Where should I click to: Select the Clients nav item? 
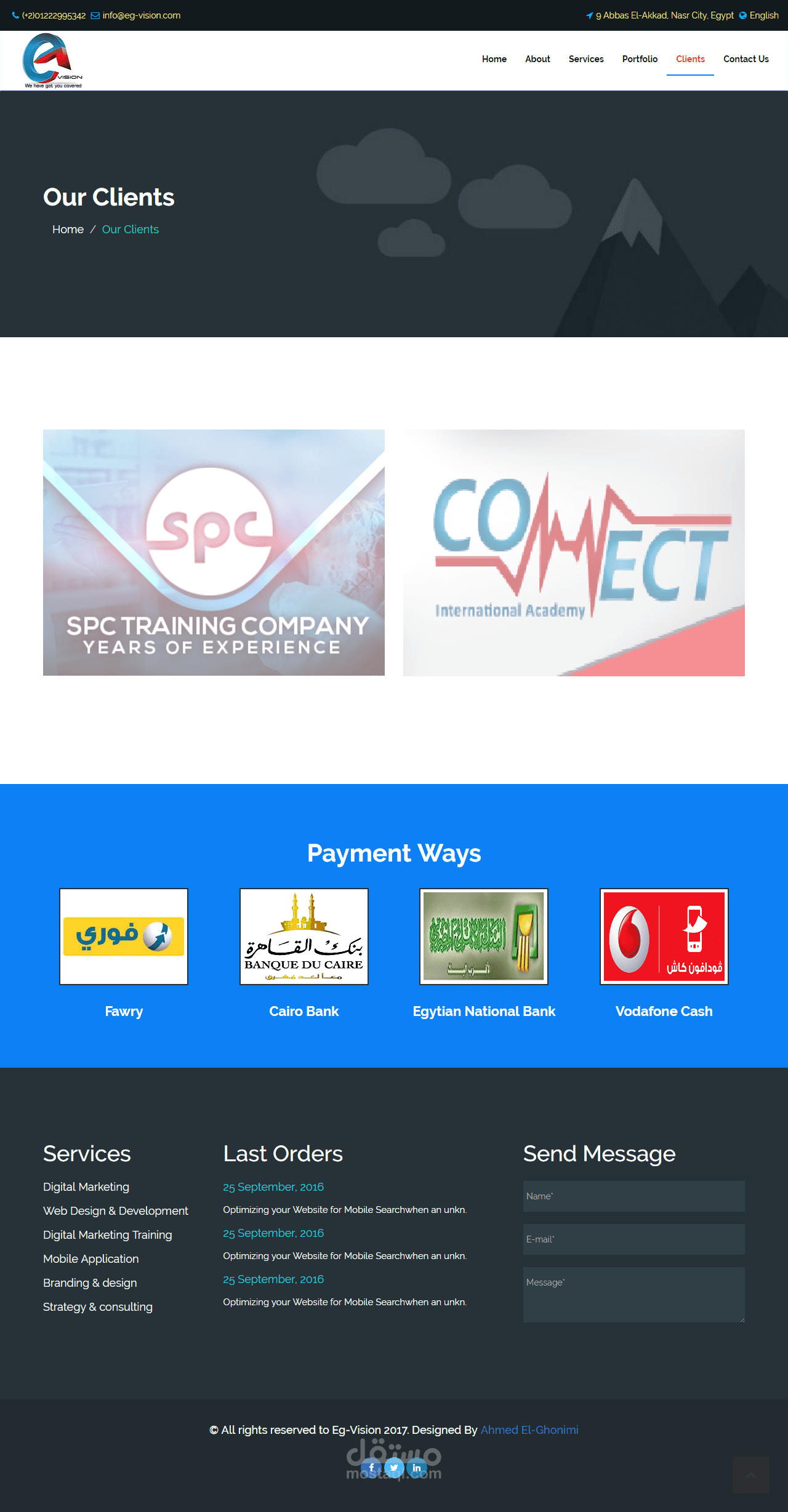[690, 59]
